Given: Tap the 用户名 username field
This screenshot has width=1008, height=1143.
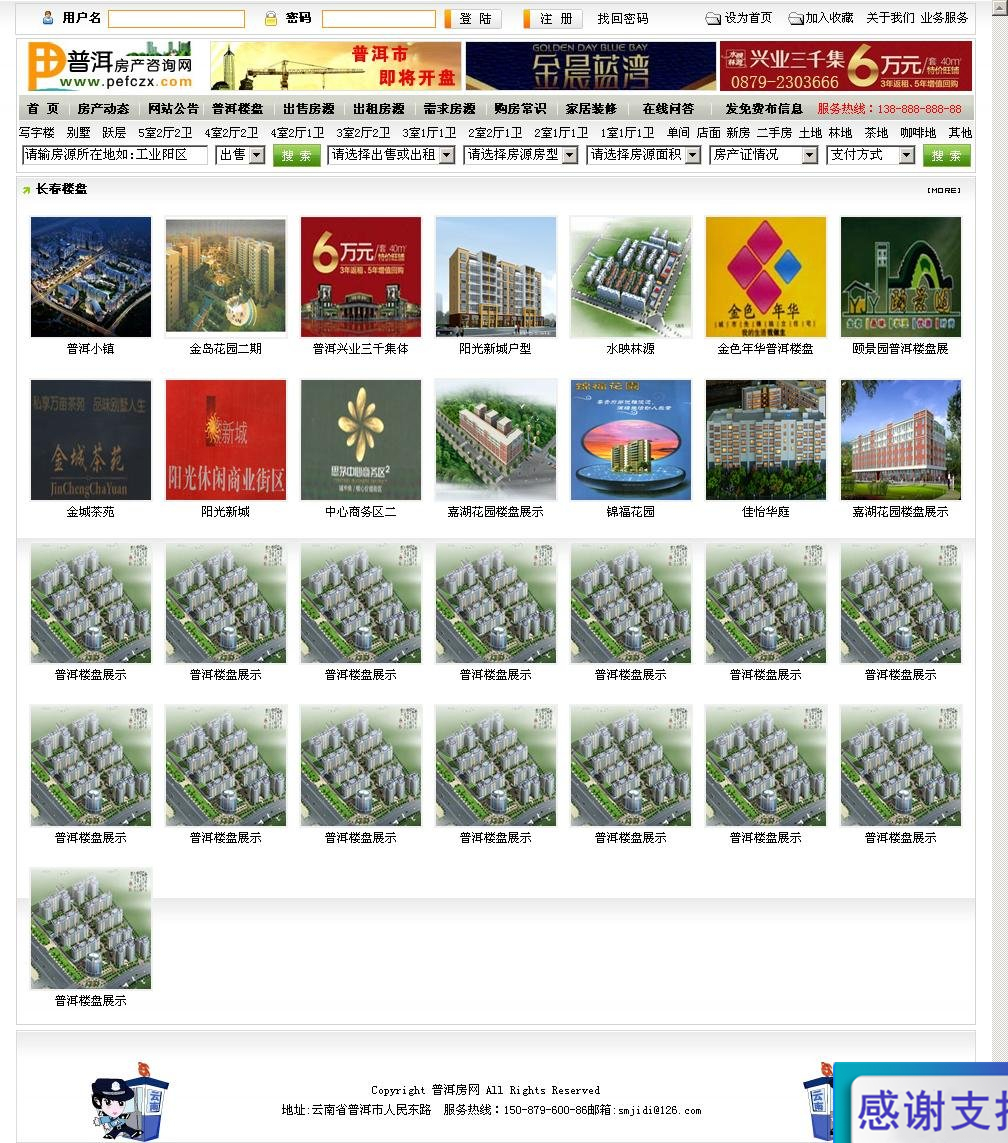Looking at the screenshot, I should (176, 19).
